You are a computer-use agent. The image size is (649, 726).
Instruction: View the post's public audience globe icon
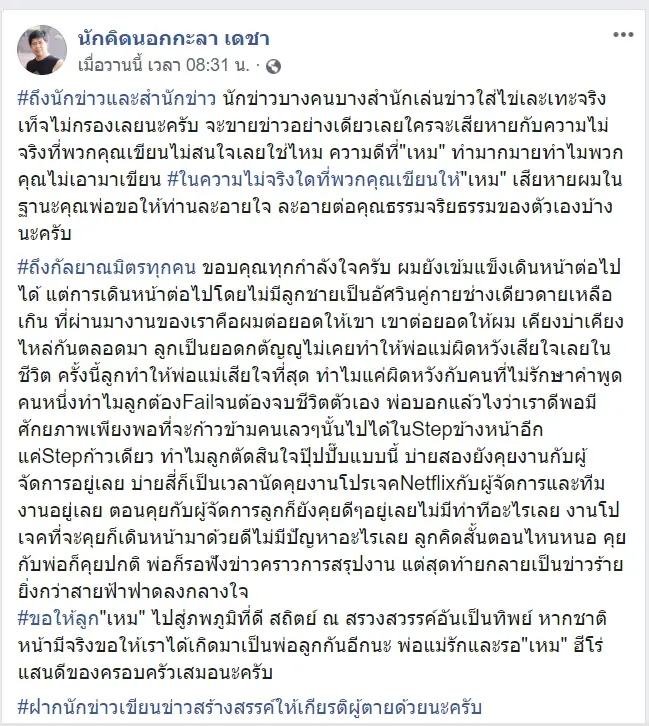(273, 65)
